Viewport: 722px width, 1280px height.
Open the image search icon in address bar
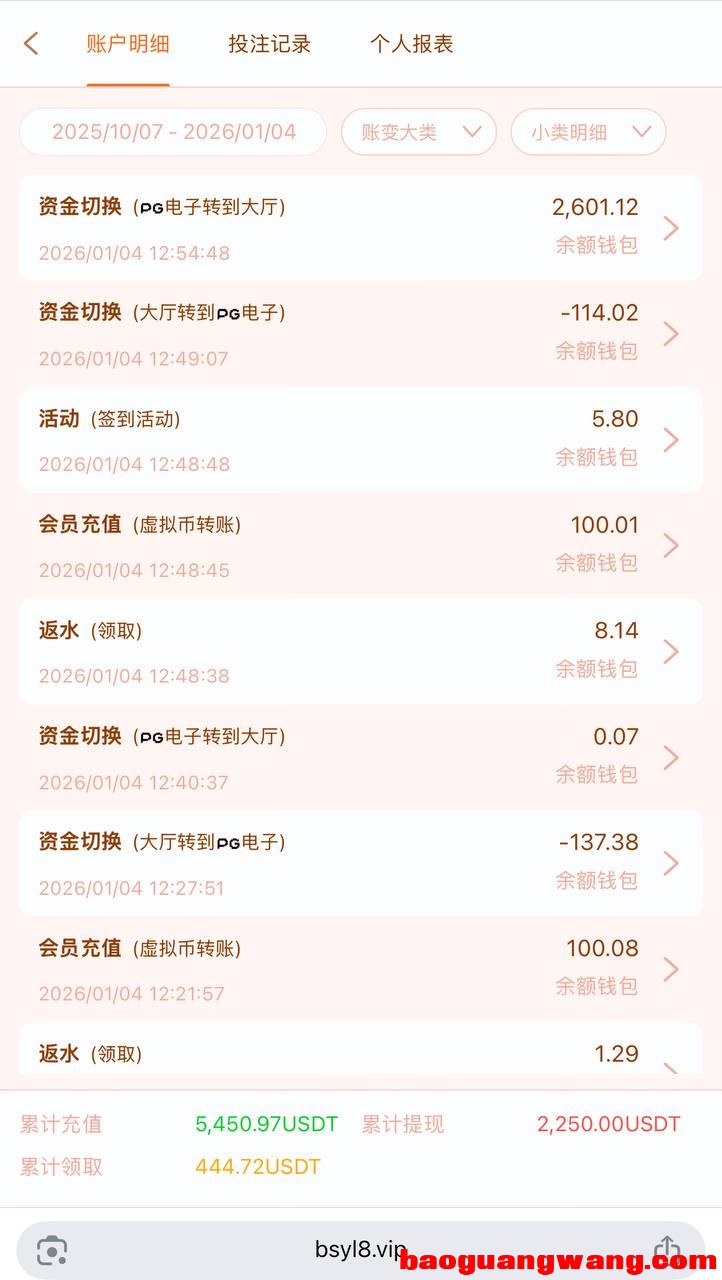point(52,1250)
